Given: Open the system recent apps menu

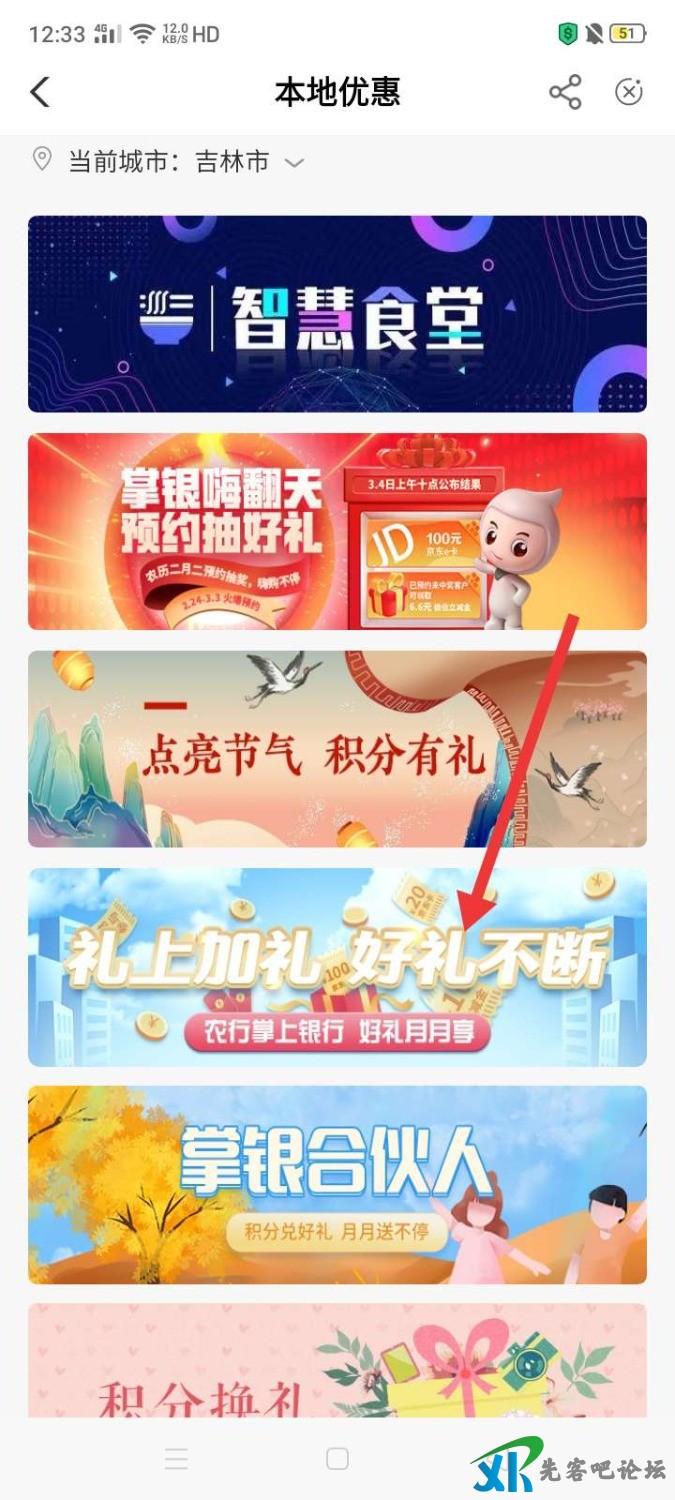Looking at the screenshot, I should 176,1459.
